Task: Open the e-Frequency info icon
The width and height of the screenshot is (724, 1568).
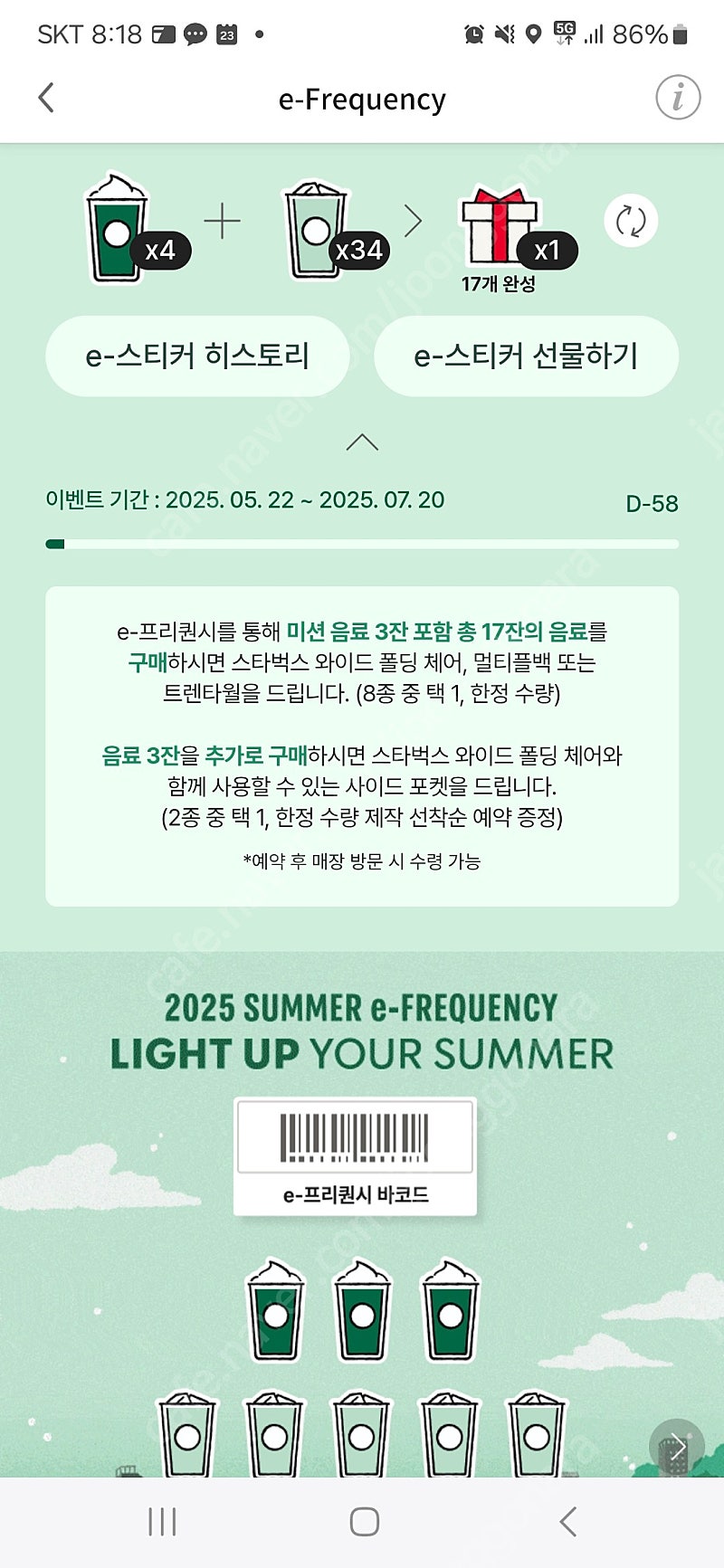Action: coord(678,98)
